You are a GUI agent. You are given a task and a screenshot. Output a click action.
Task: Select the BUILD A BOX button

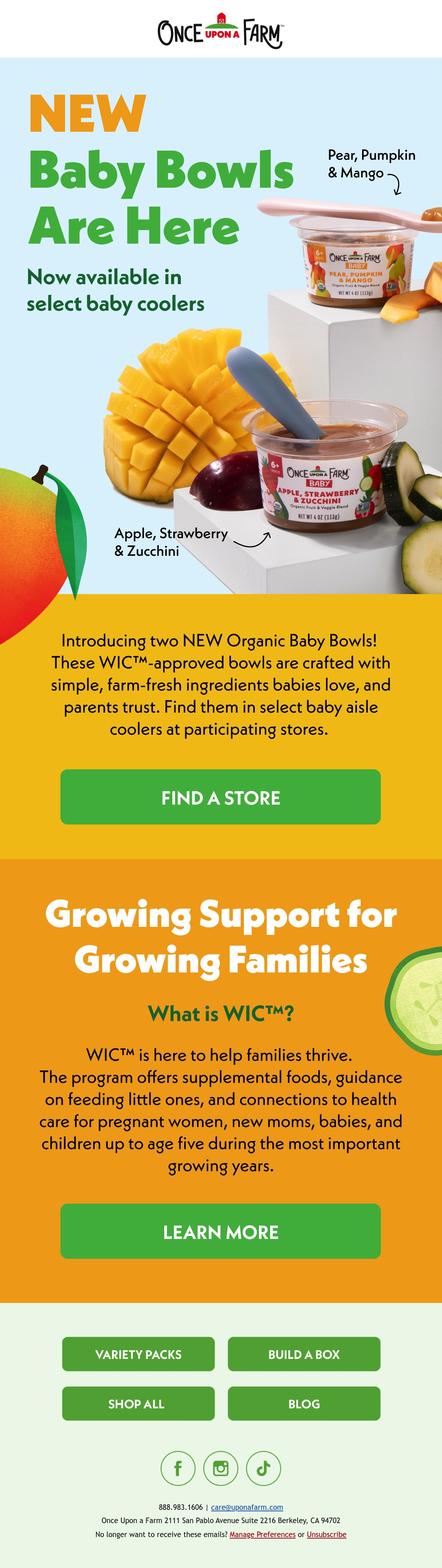coord(304,1354)
